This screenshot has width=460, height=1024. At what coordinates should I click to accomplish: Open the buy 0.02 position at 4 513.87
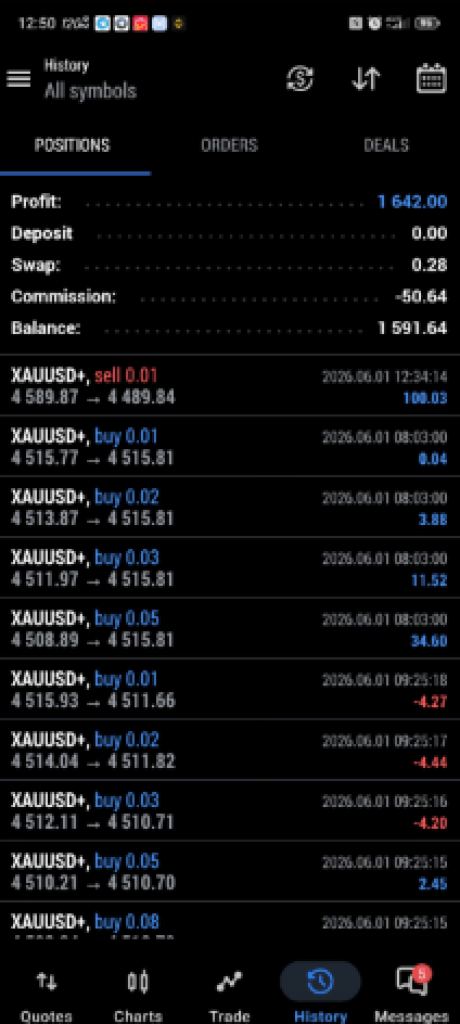point(230,507)
